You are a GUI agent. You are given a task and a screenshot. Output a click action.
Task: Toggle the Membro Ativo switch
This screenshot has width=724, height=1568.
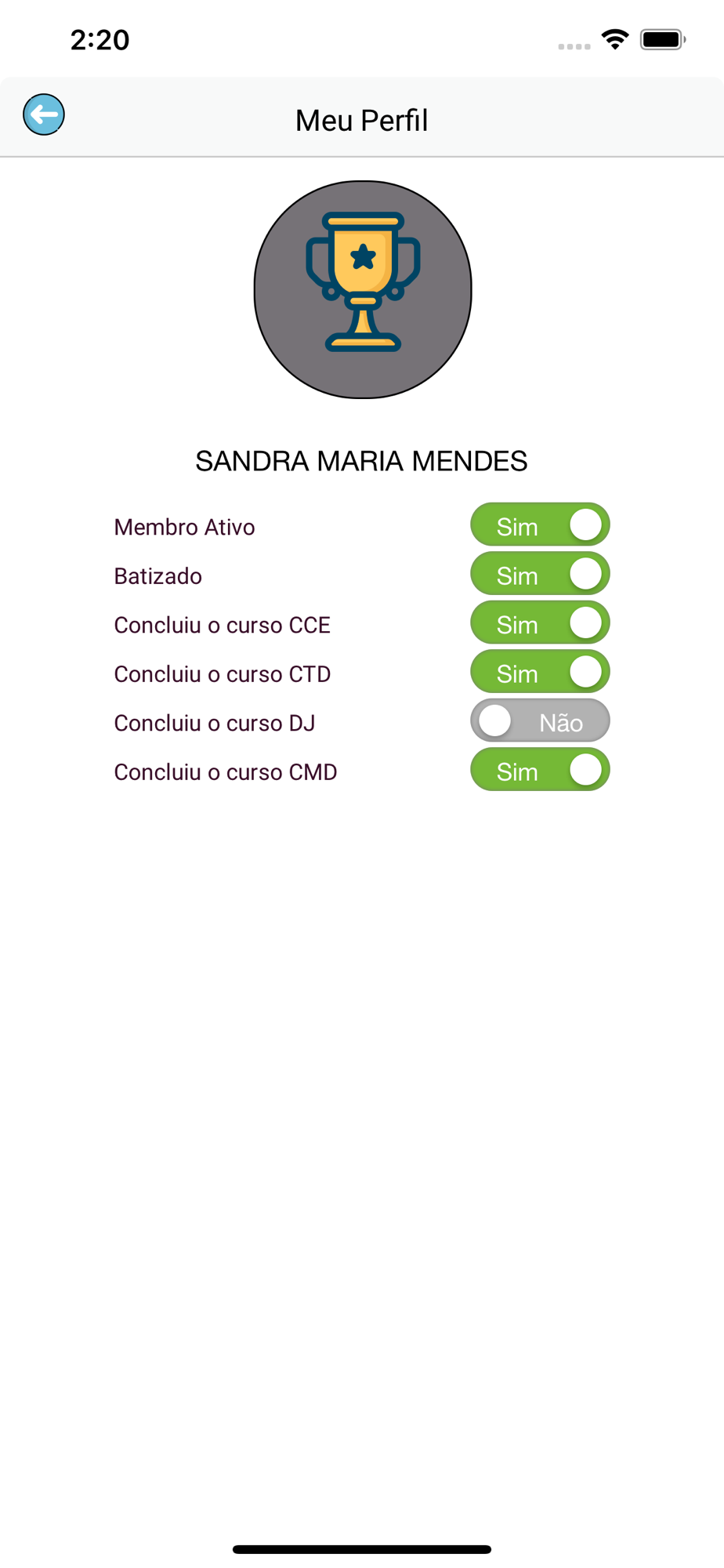(x=540, y=524)
